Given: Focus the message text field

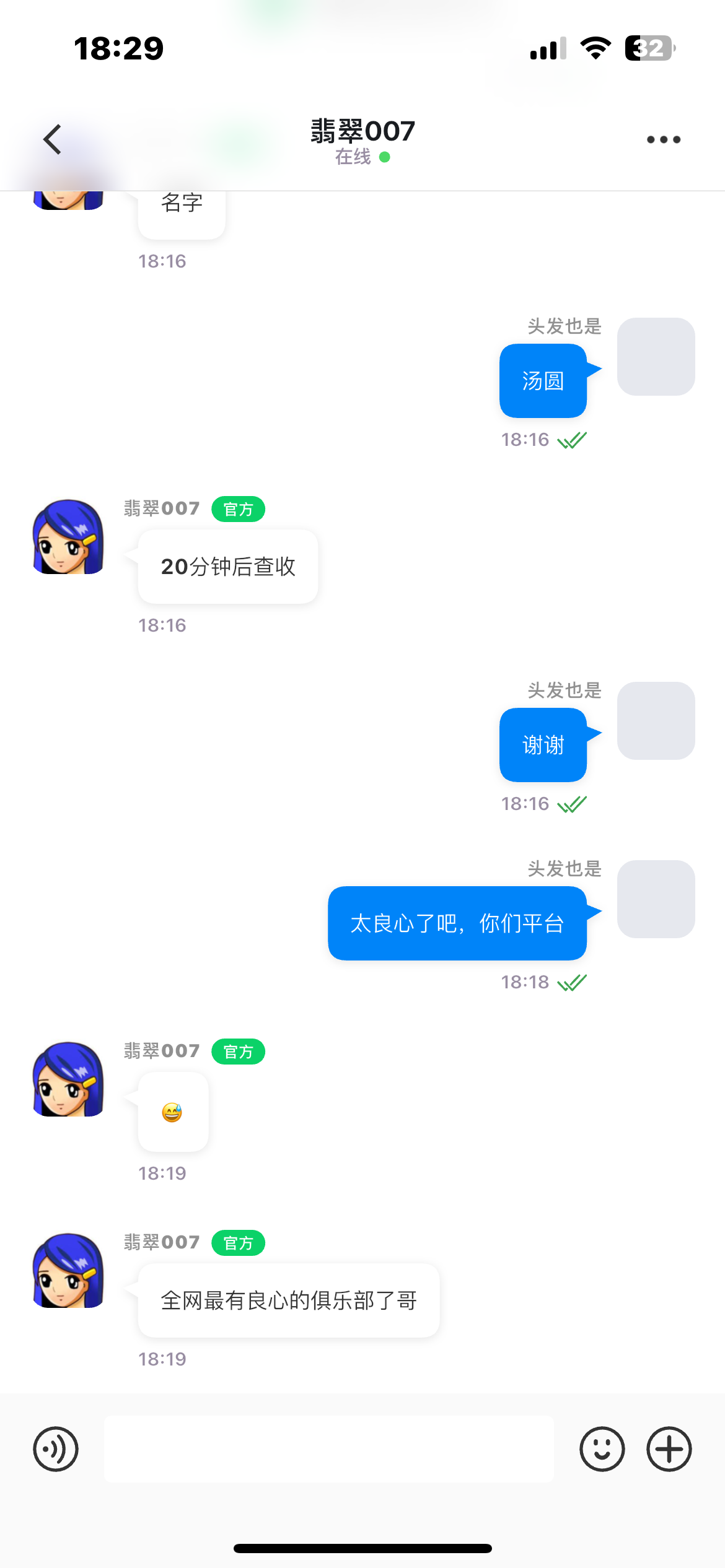Looking at the screenshot, I should point(328,1449).
